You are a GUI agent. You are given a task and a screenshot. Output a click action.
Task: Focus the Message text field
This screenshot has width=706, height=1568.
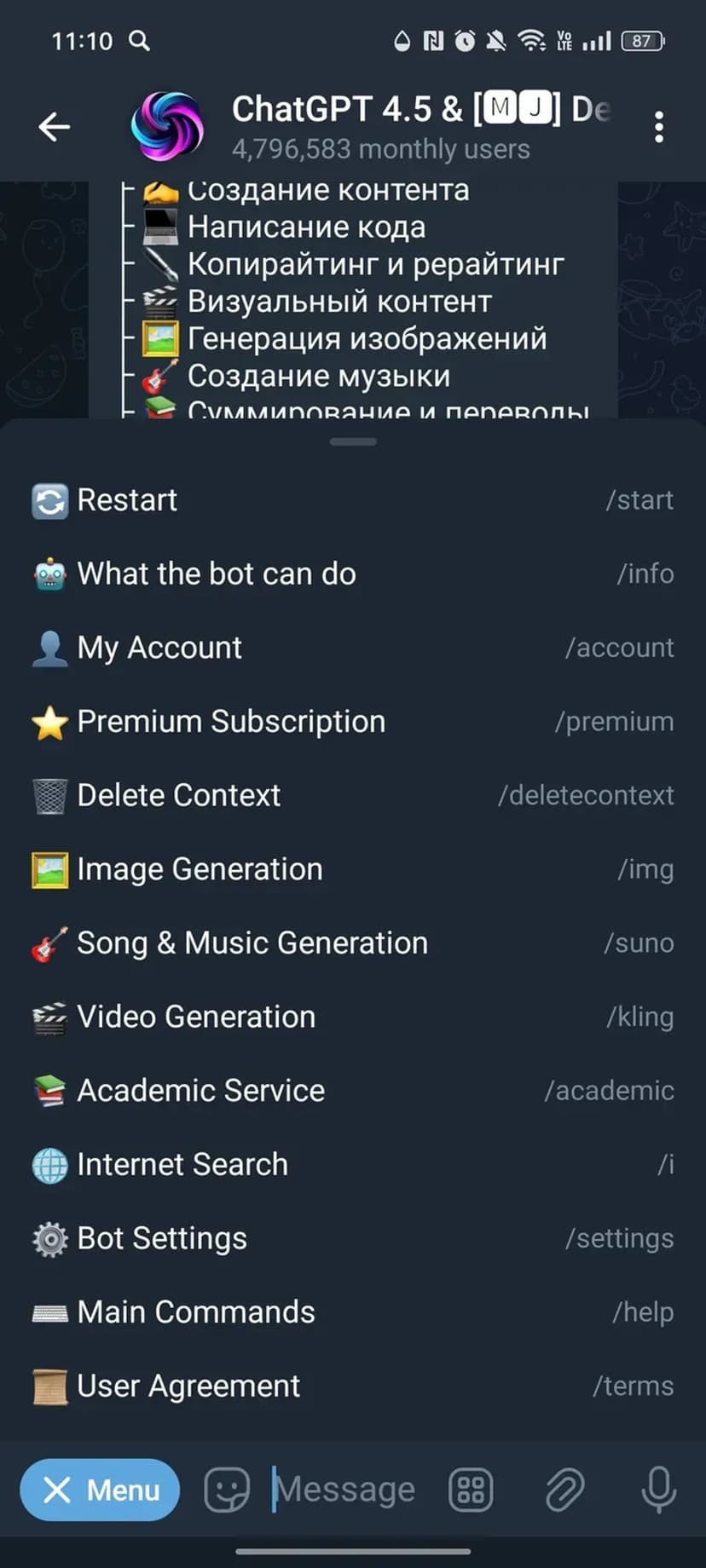[350, 1490]
